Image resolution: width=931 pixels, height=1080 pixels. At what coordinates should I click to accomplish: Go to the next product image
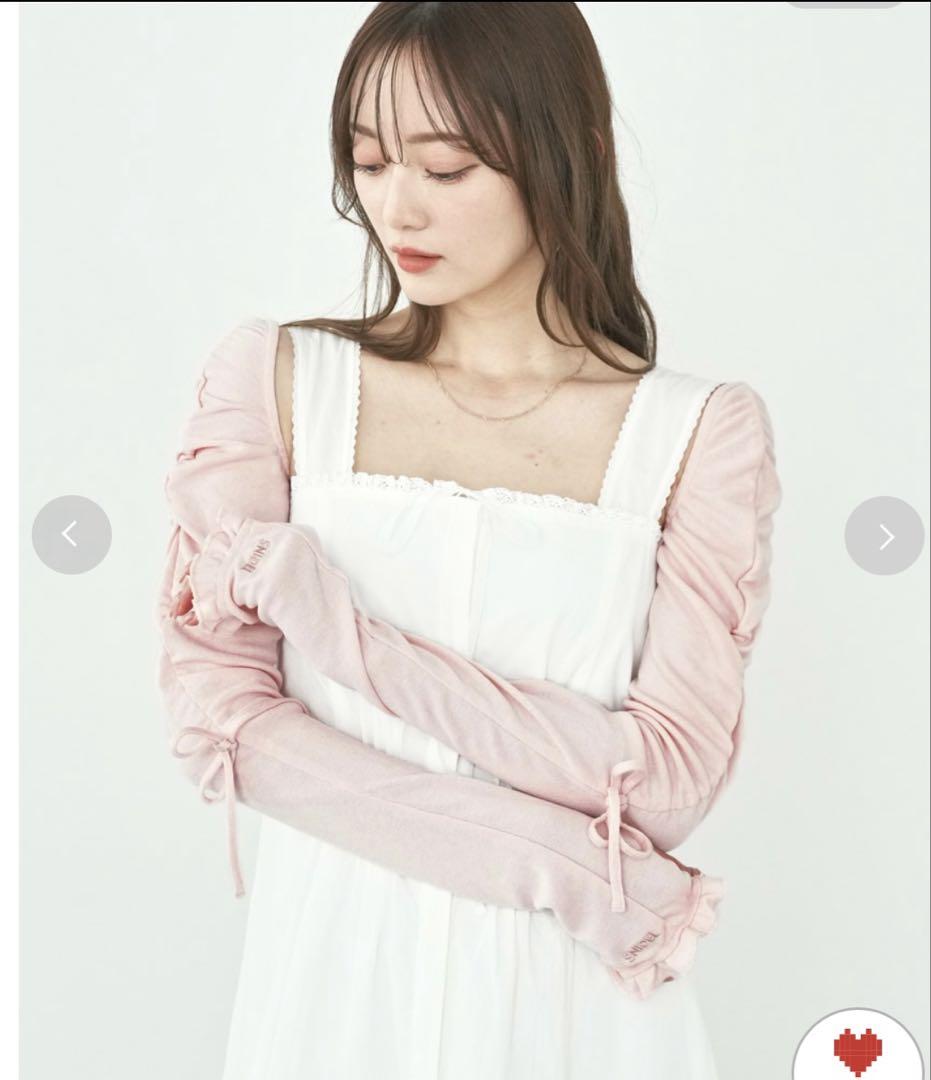885,536
